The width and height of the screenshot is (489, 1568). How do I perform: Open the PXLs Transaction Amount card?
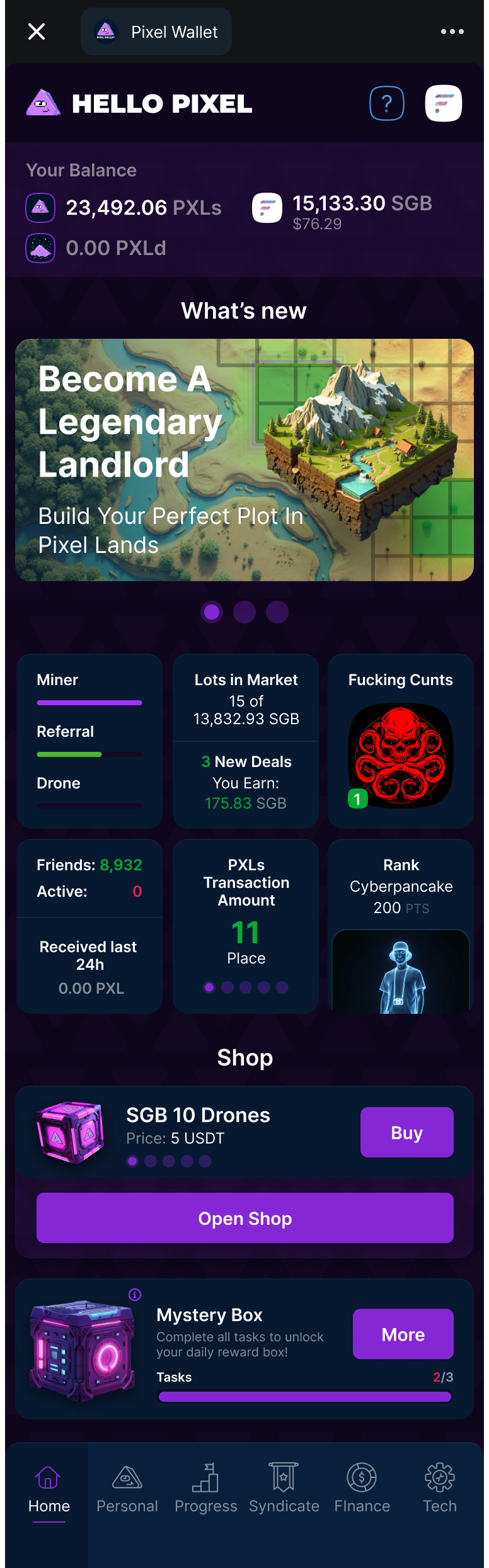(x=246, y=926)
